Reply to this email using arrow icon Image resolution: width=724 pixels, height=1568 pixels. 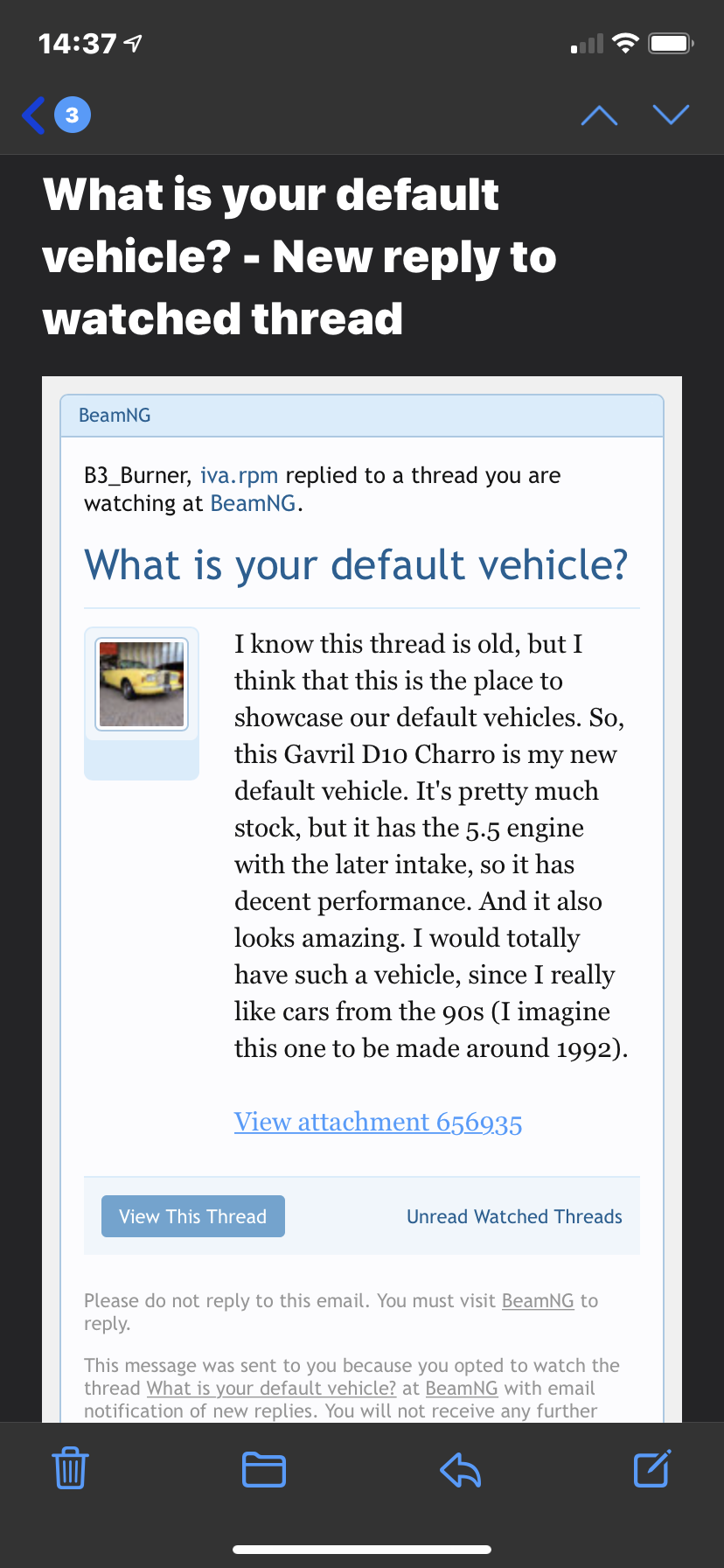click(461, 1469)
